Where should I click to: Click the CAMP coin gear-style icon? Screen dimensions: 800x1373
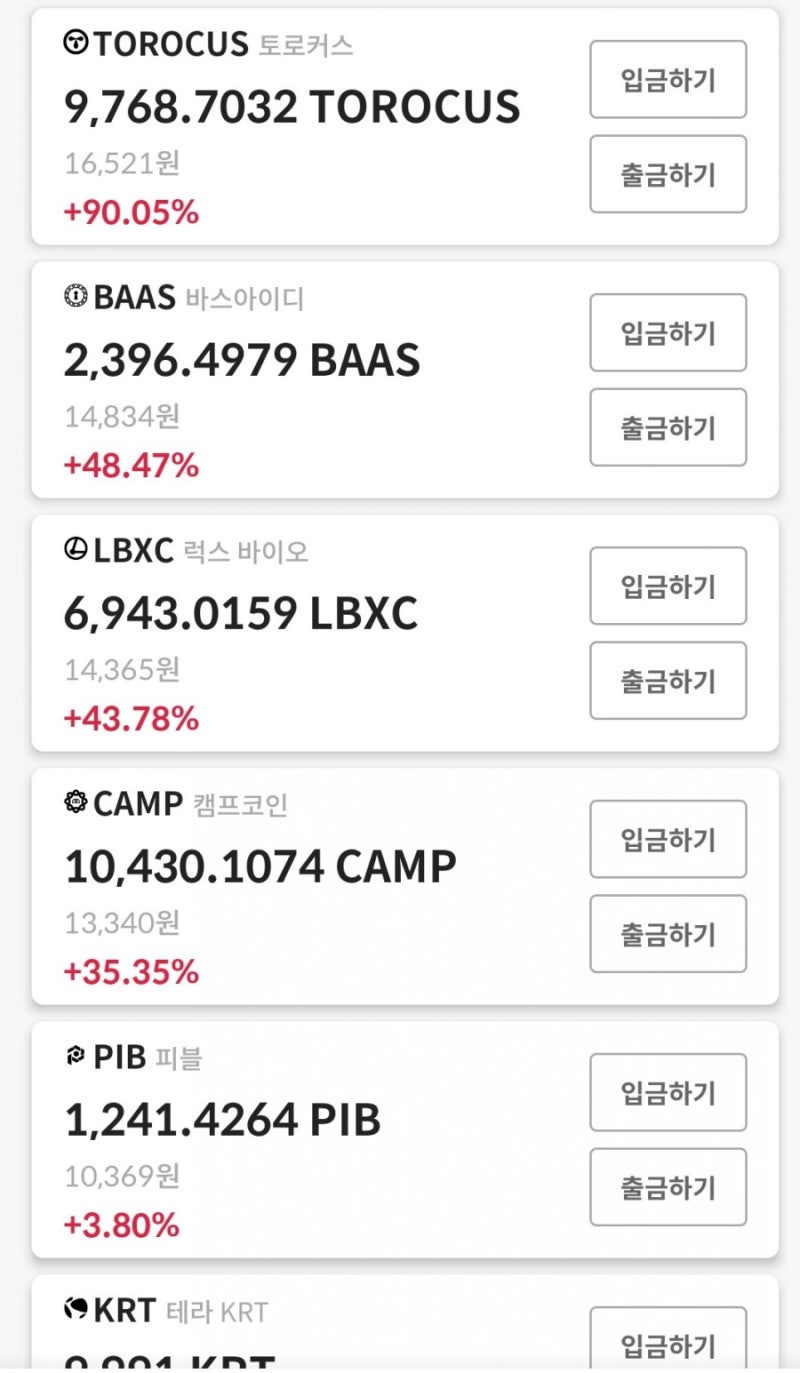coord(75,803)
